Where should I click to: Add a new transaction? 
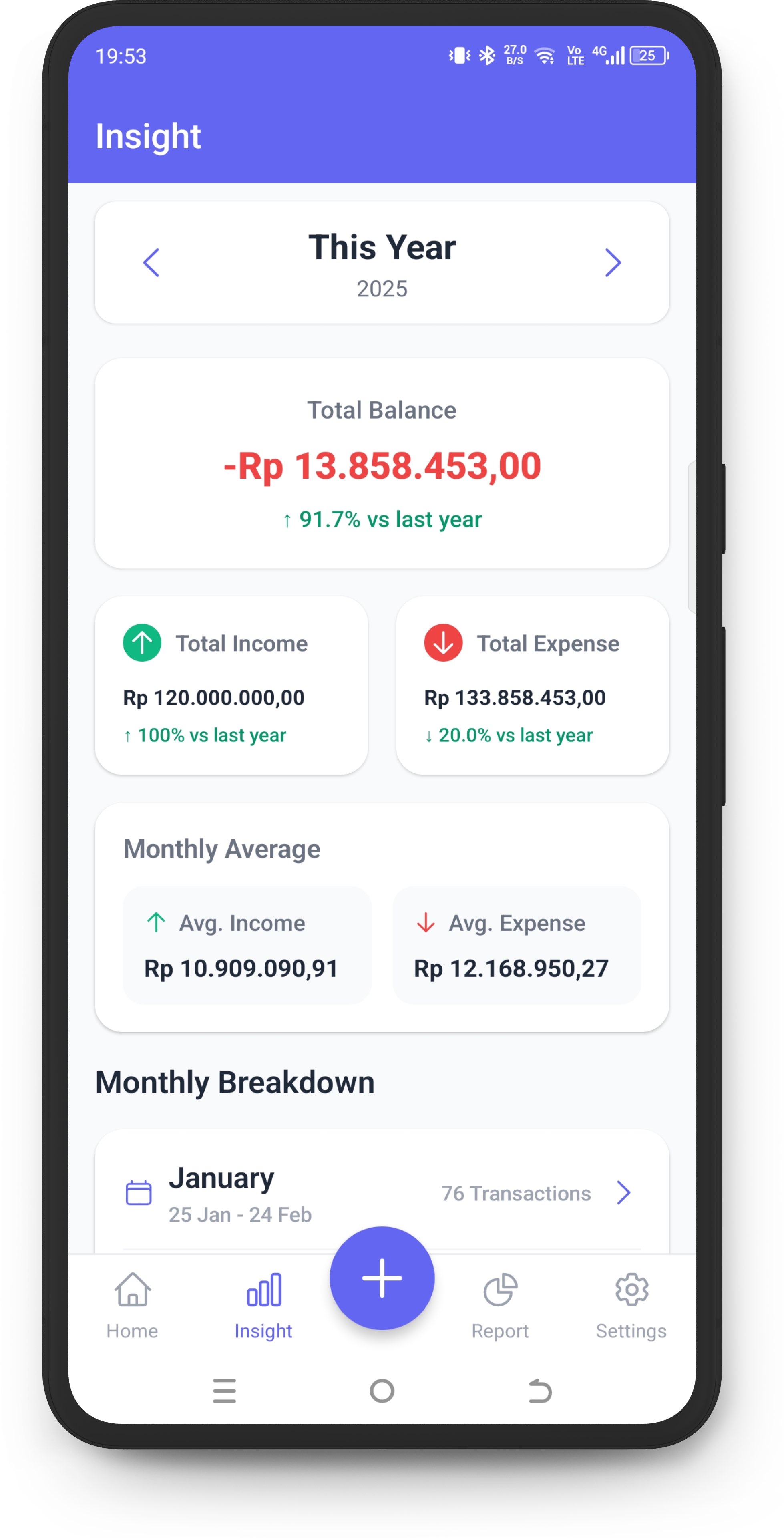pos(382,1278)
